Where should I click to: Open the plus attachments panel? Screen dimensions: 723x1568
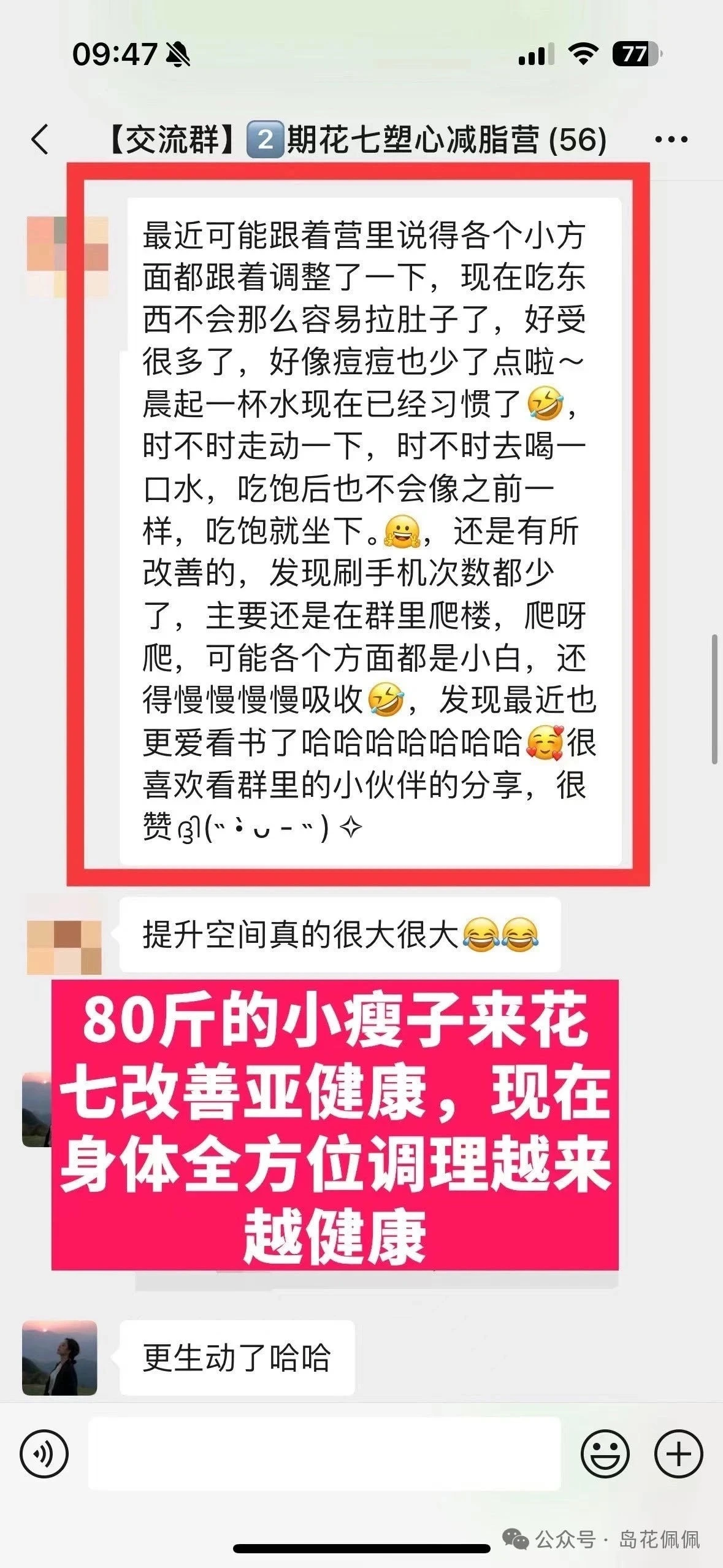[678, 1453]
